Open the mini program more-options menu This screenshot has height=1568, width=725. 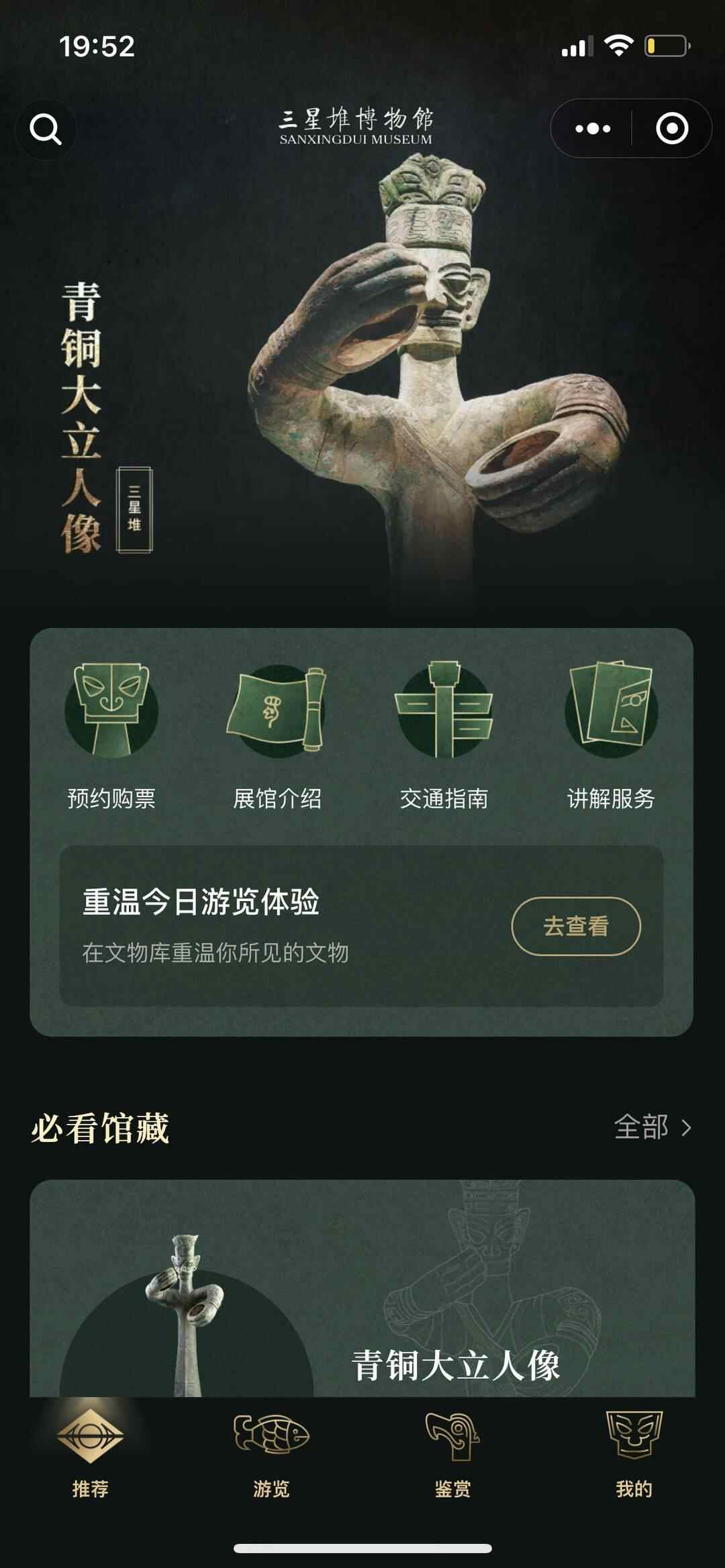click(x=593, y=128)
